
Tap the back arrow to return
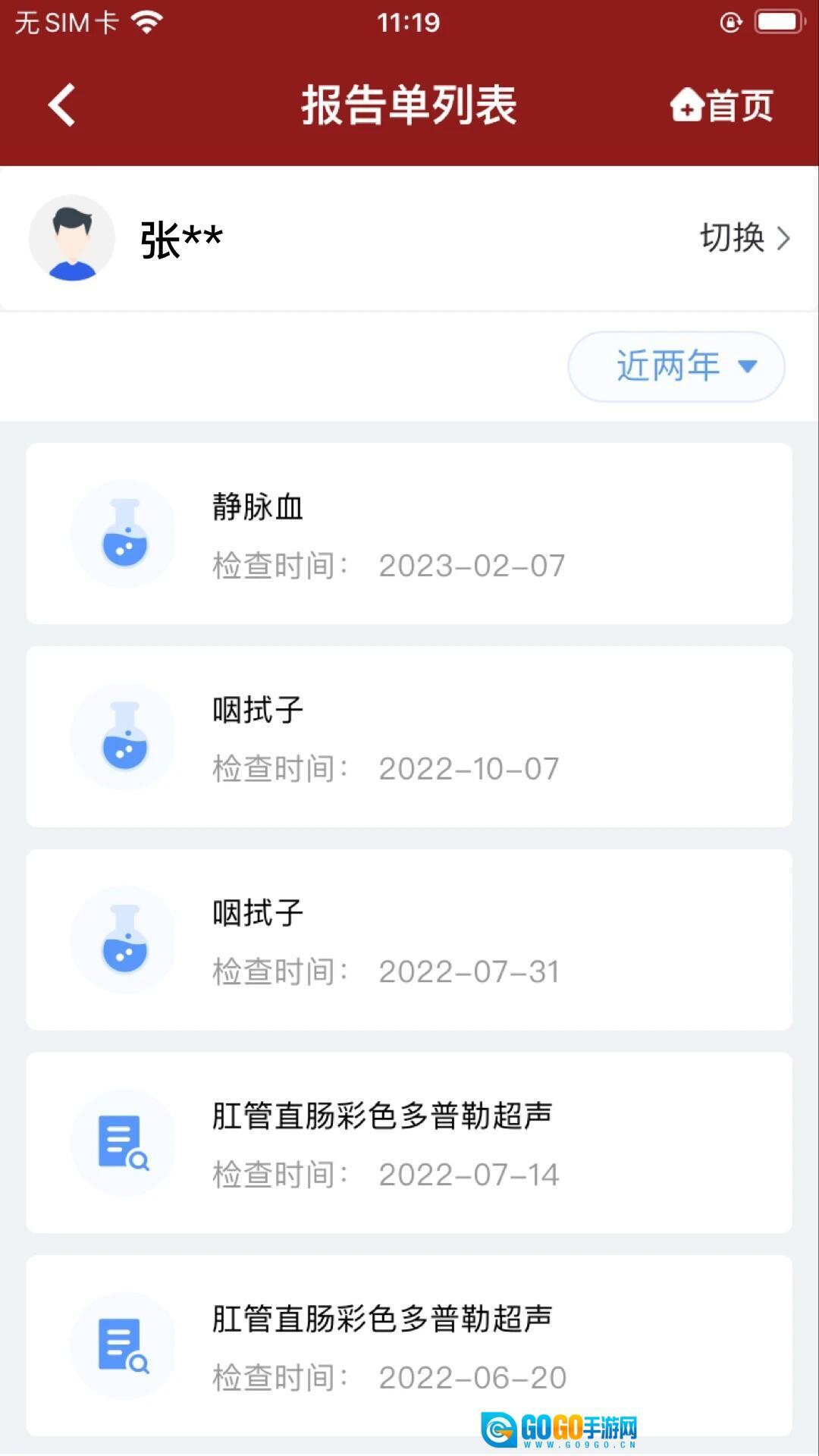coord(61,105)
